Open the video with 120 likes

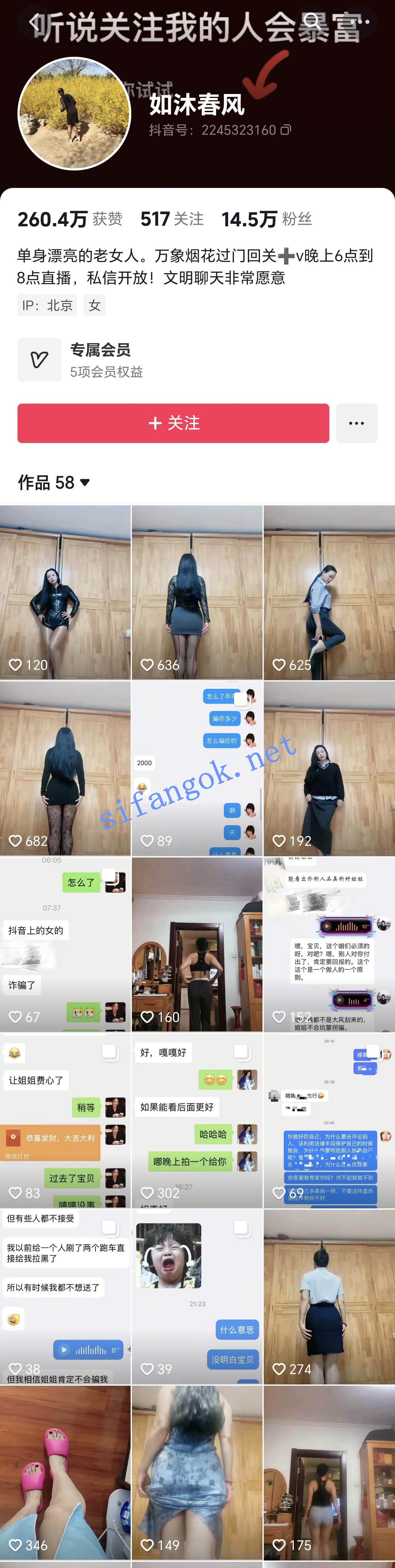click(65, 592)
